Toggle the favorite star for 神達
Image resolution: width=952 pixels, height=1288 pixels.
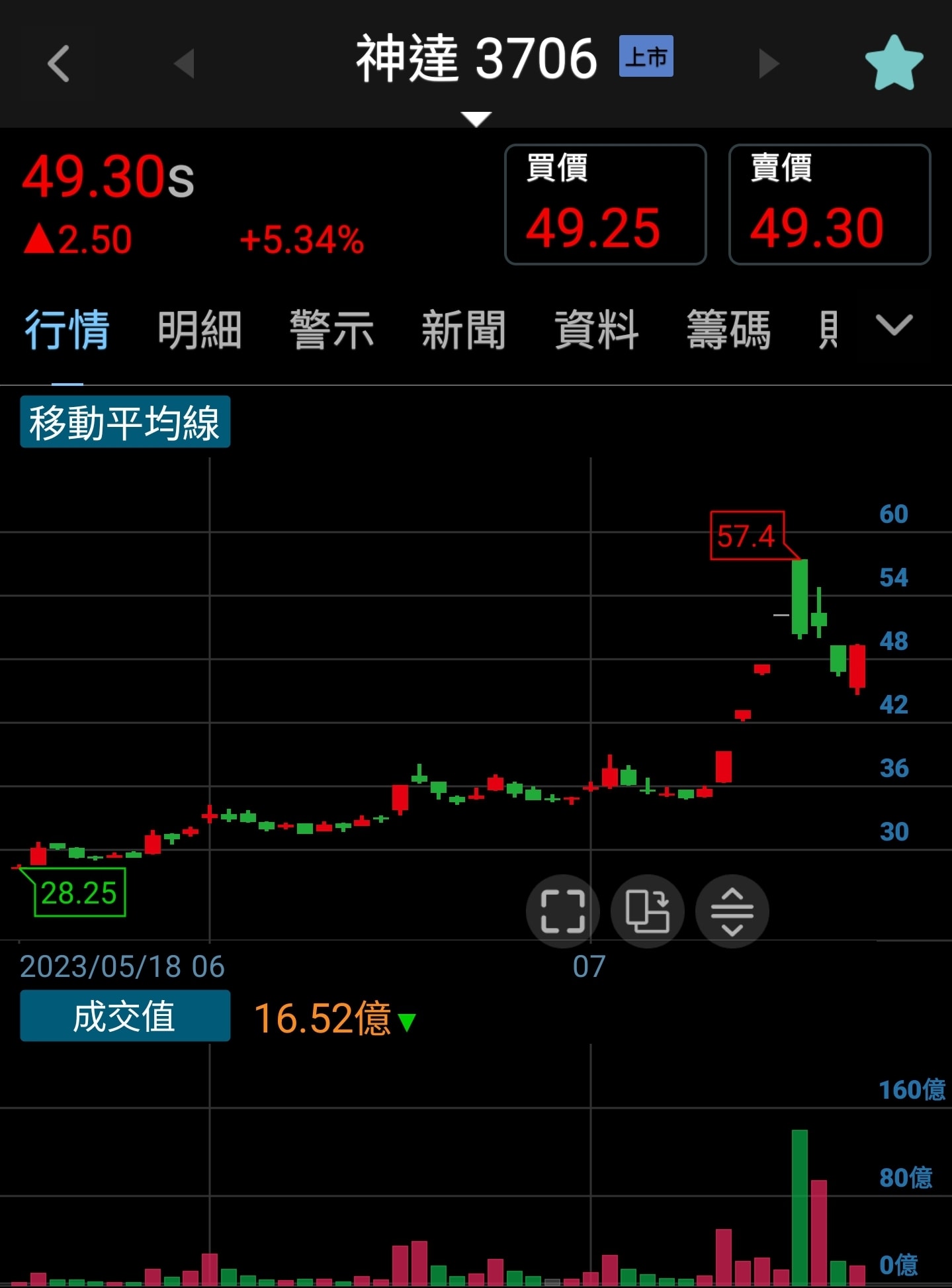click(894, 64)
